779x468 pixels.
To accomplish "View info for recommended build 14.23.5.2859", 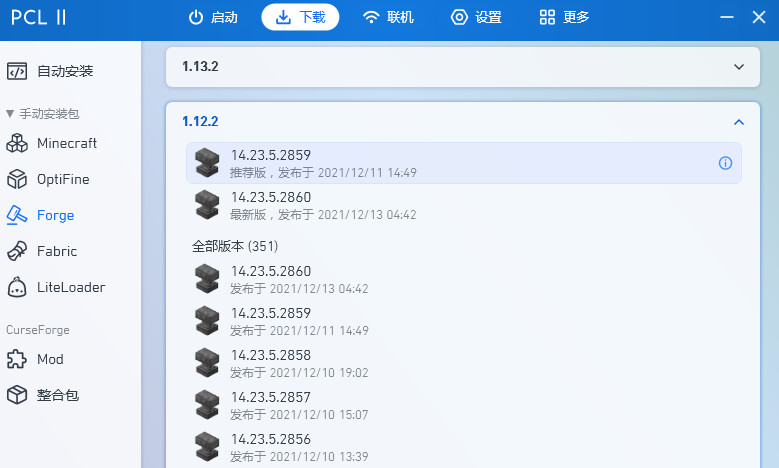I will click(726, 163).
